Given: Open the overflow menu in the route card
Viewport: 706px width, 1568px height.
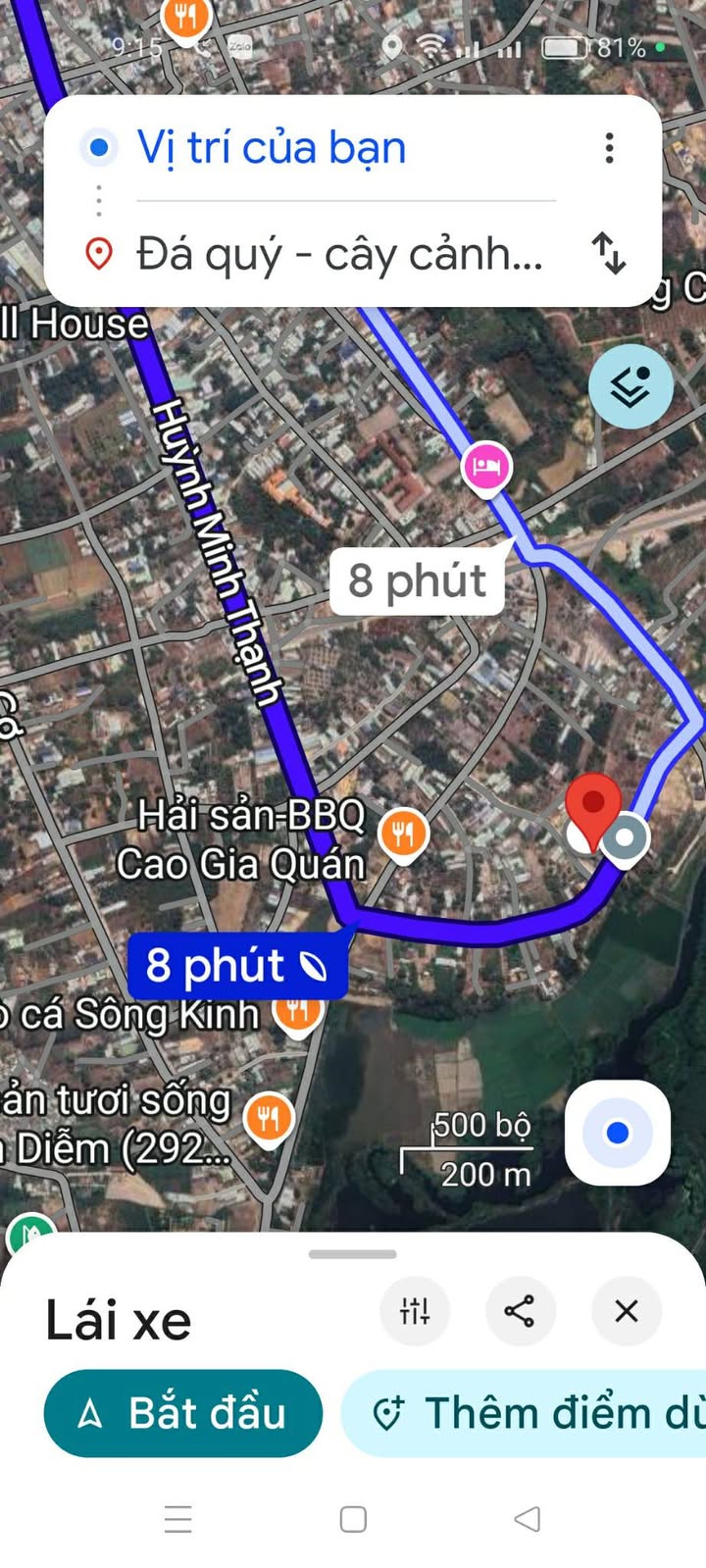Looking at the screenshot, I should [x=609, y=148].
